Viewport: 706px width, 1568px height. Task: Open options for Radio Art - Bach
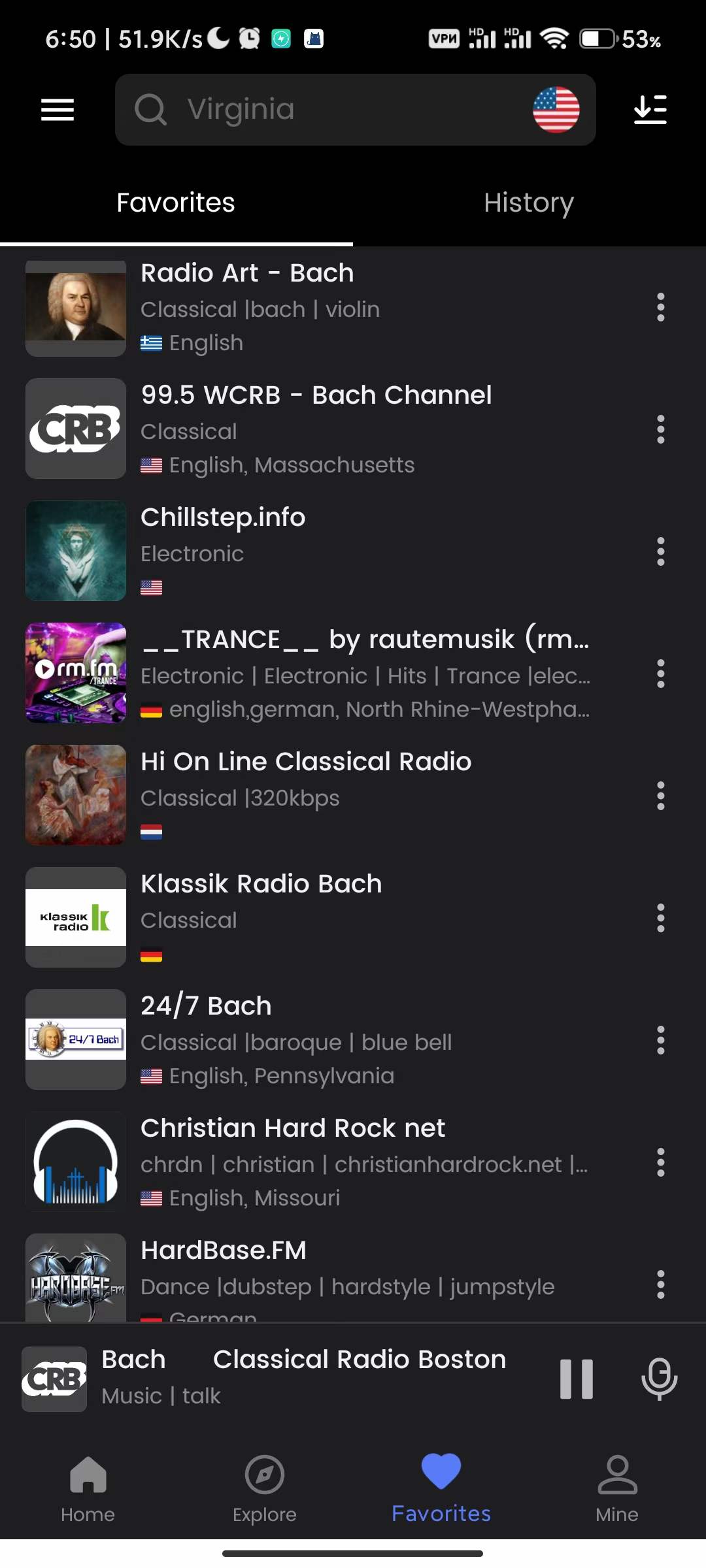[x=661, y=307]
